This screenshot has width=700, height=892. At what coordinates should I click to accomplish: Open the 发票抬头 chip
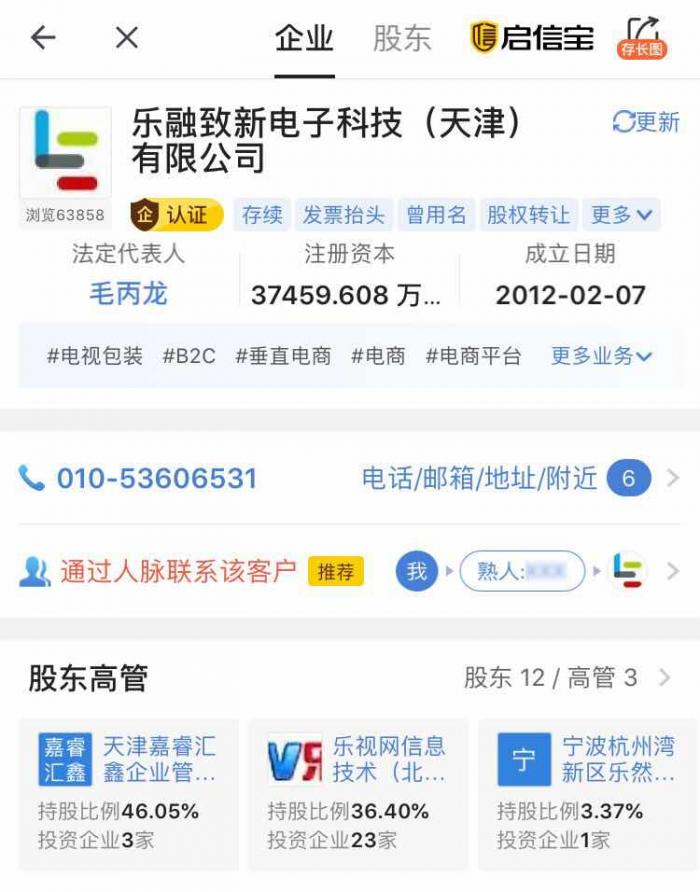[343, 215]
